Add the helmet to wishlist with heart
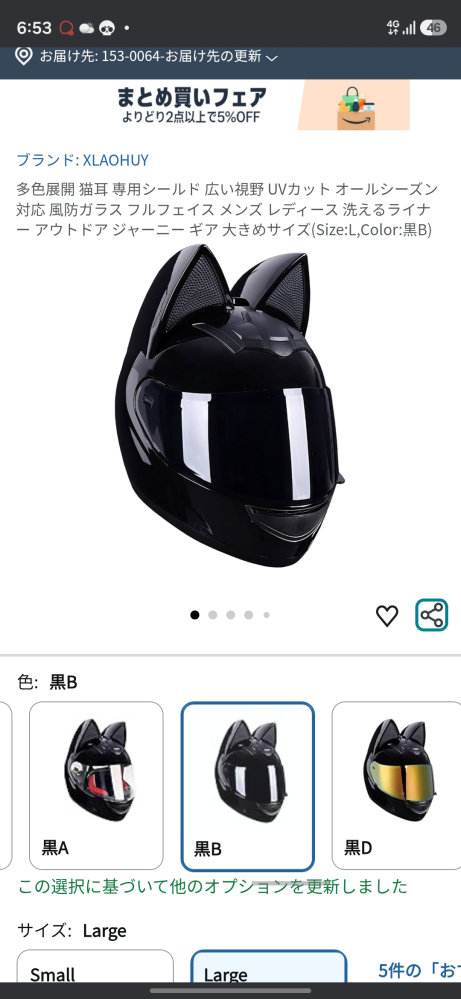The image size is (461, 999). point(387,615)
